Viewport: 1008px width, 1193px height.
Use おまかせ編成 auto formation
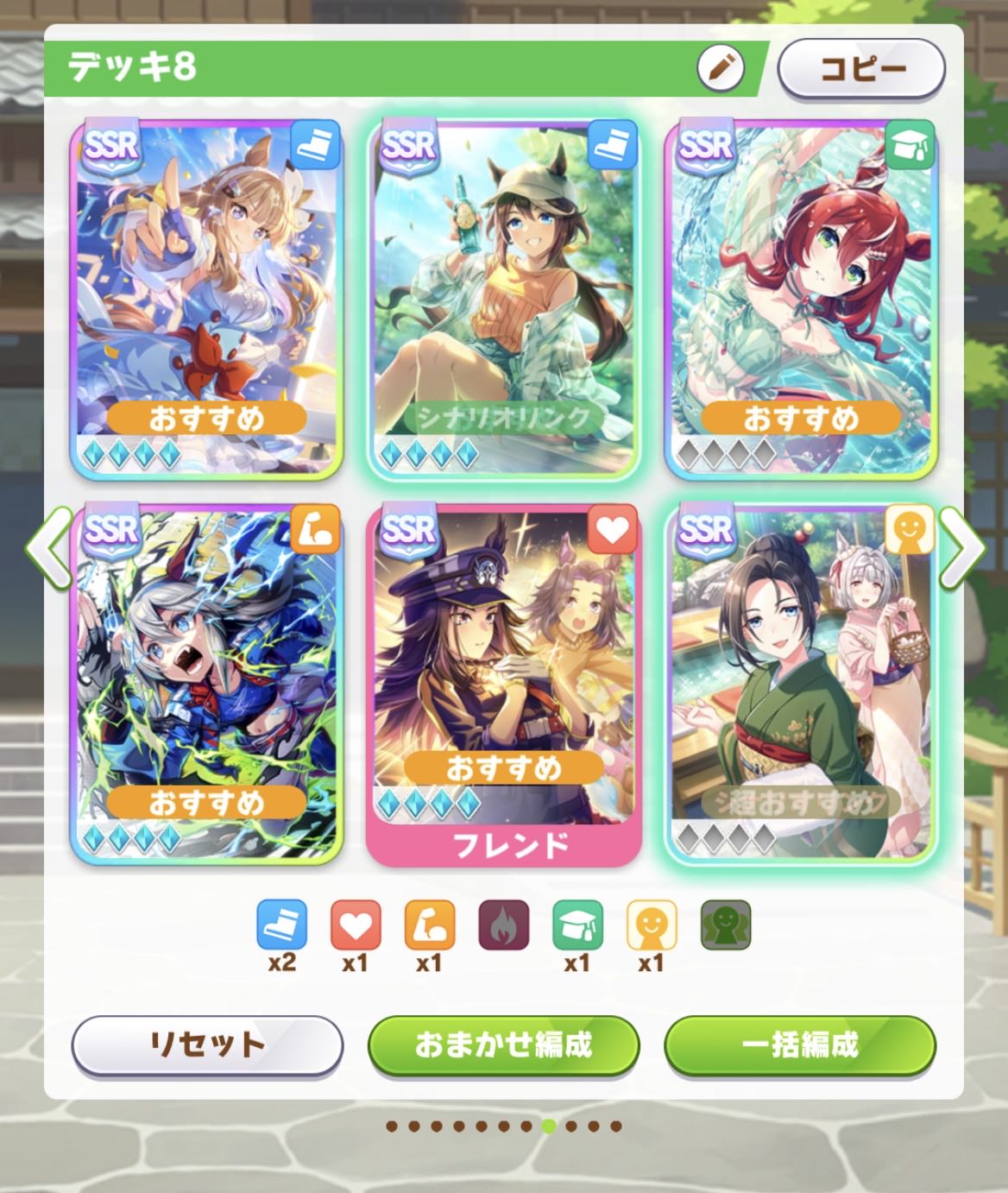pos(503,1045)
